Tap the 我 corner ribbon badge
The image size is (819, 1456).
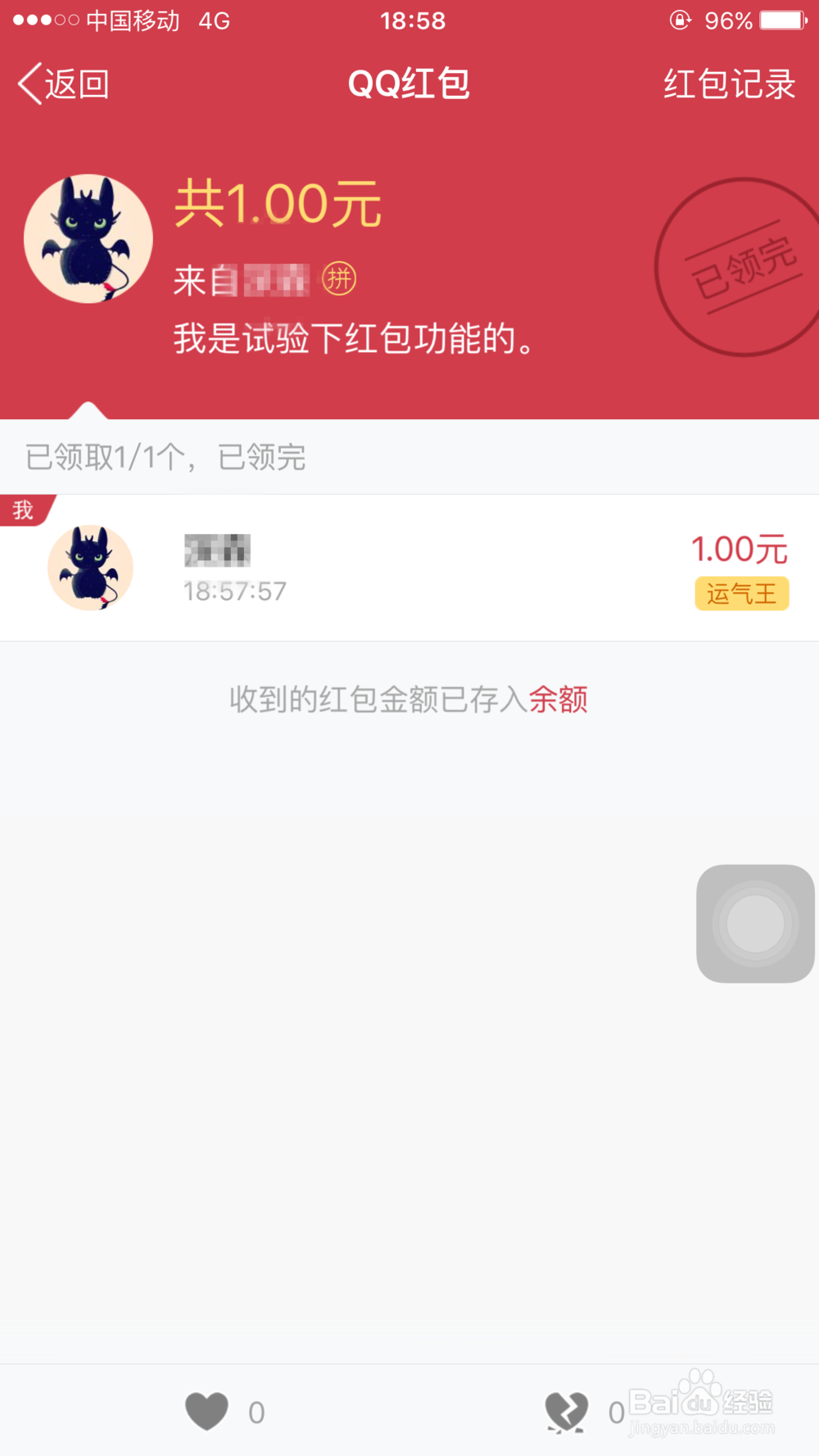pyautogui.click(x=25, y=509)
